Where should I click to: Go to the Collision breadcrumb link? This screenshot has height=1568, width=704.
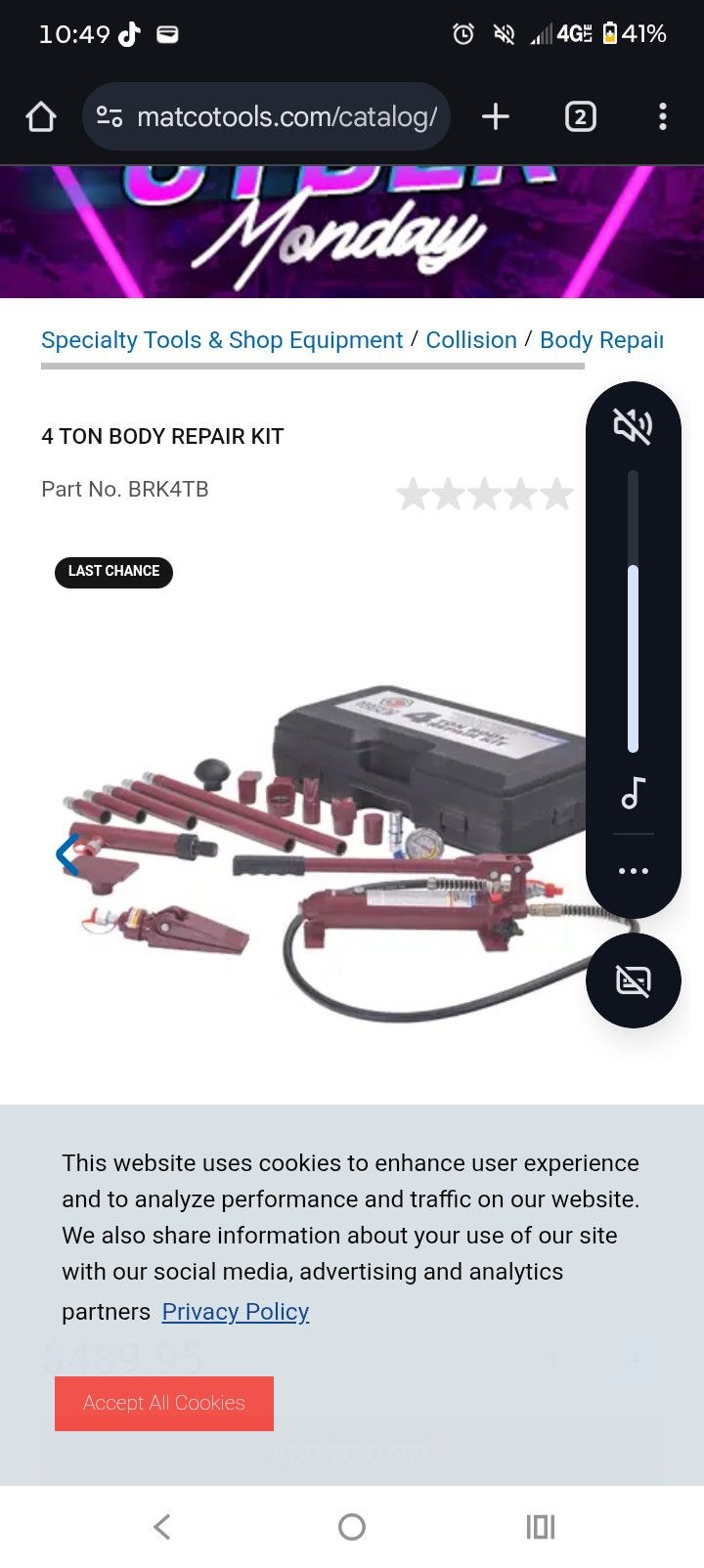point(471,340)
